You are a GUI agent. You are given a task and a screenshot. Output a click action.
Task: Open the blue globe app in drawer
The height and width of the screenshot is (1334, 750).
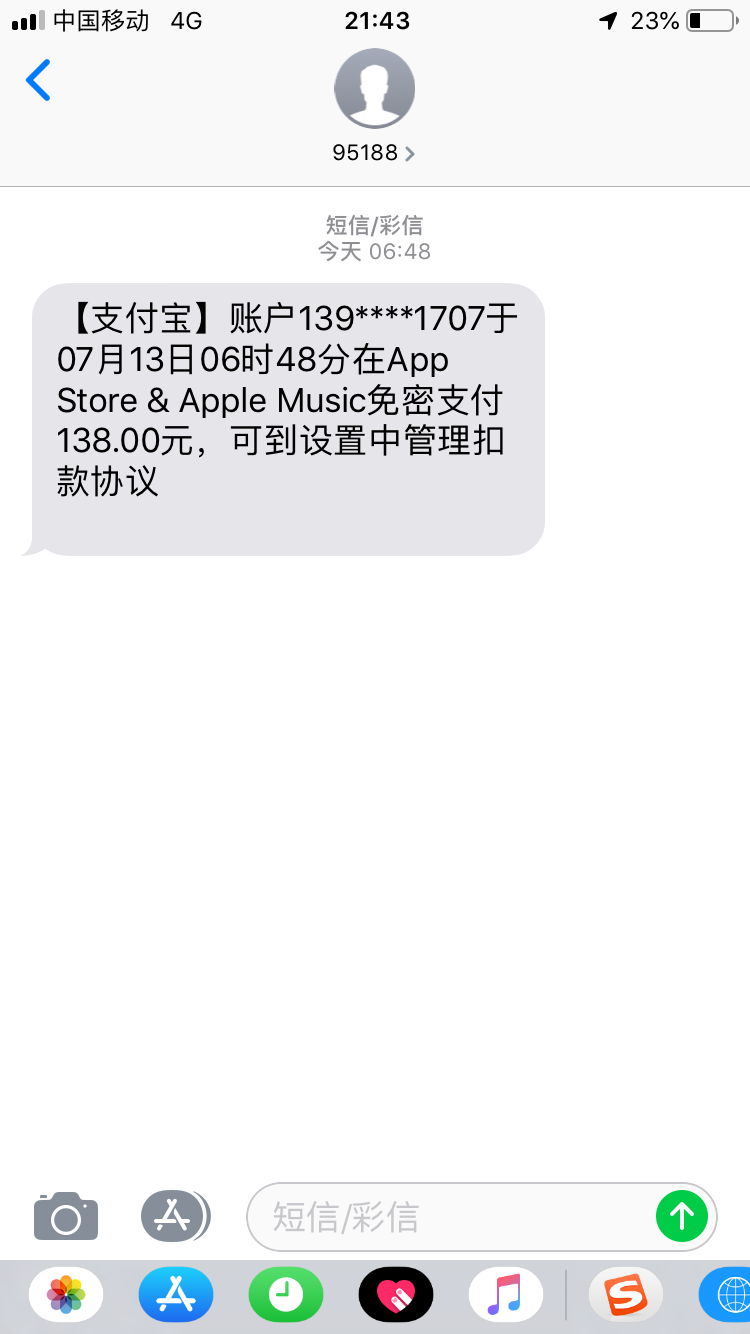pyautogui.click(x=726, y=1295)
